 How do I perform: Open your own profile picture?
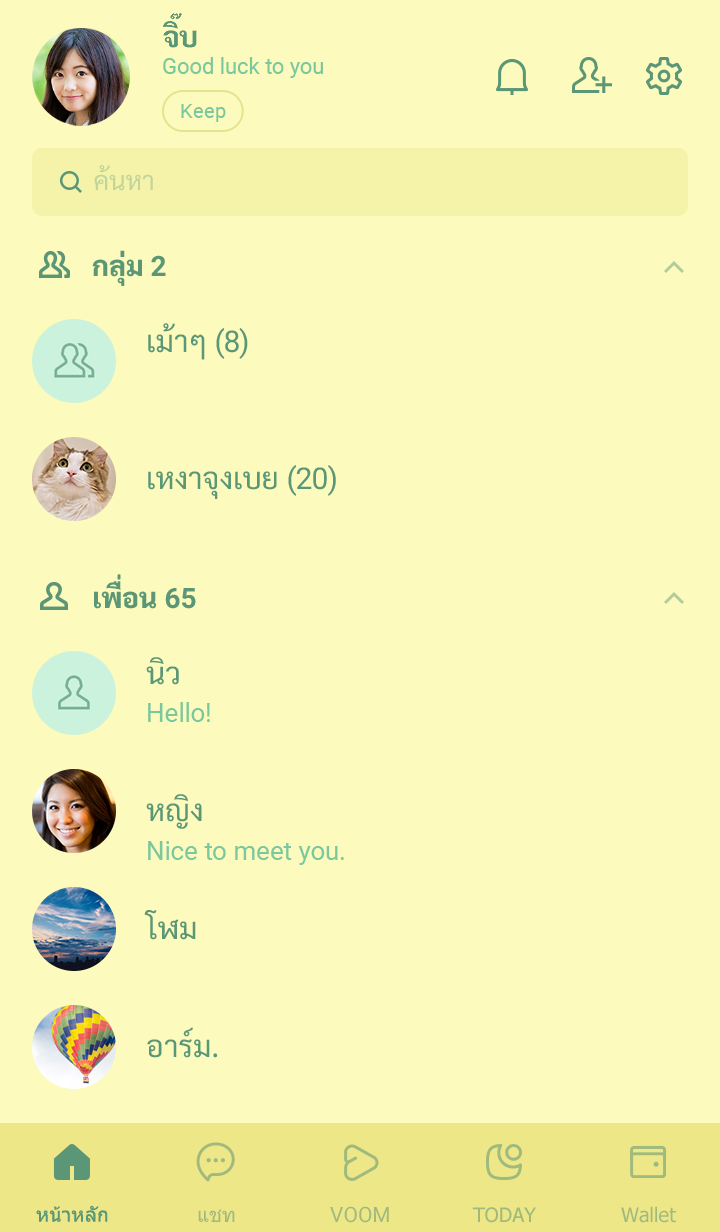coord(81,77)
